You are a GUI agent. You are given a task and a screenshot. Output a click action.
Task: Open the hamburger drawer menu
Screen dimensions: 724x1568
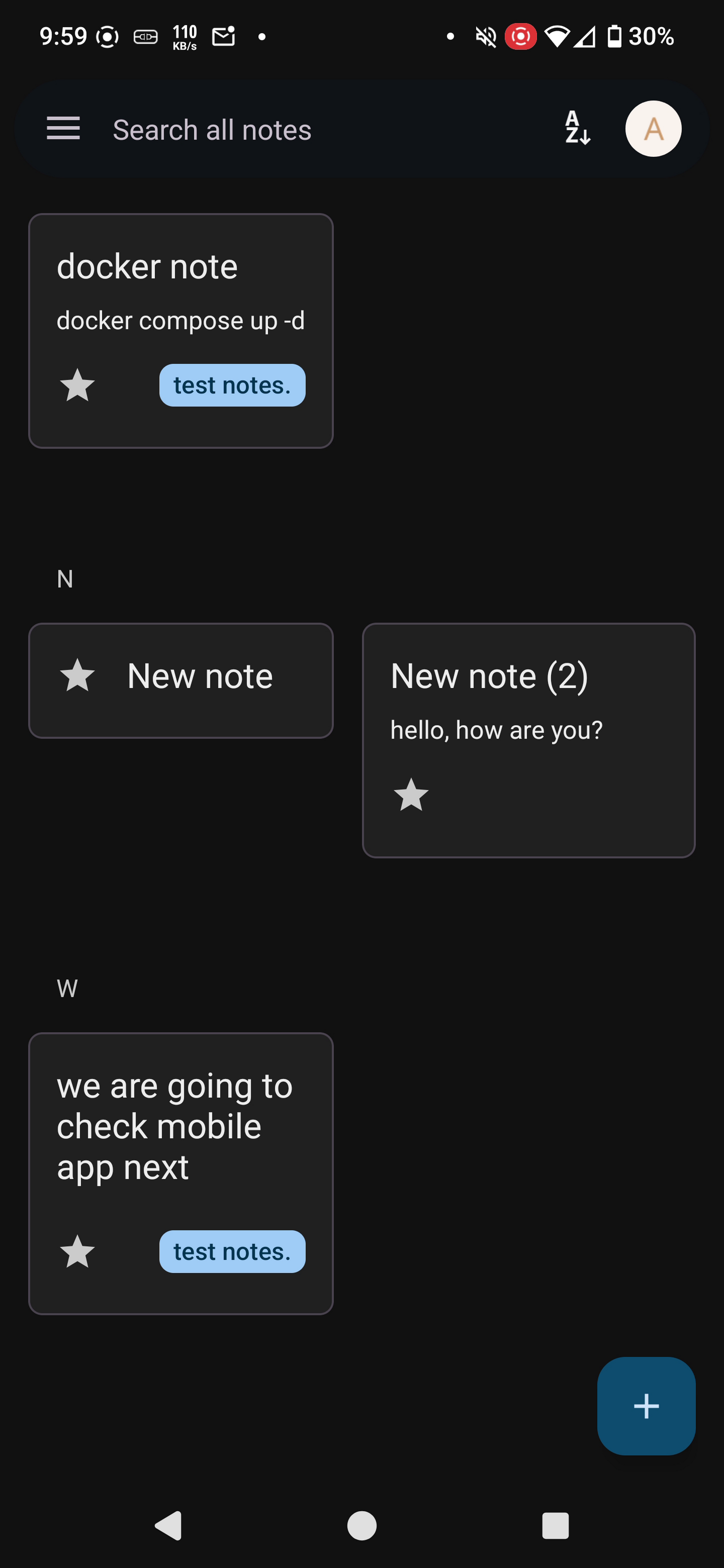(x=63, y=128)
